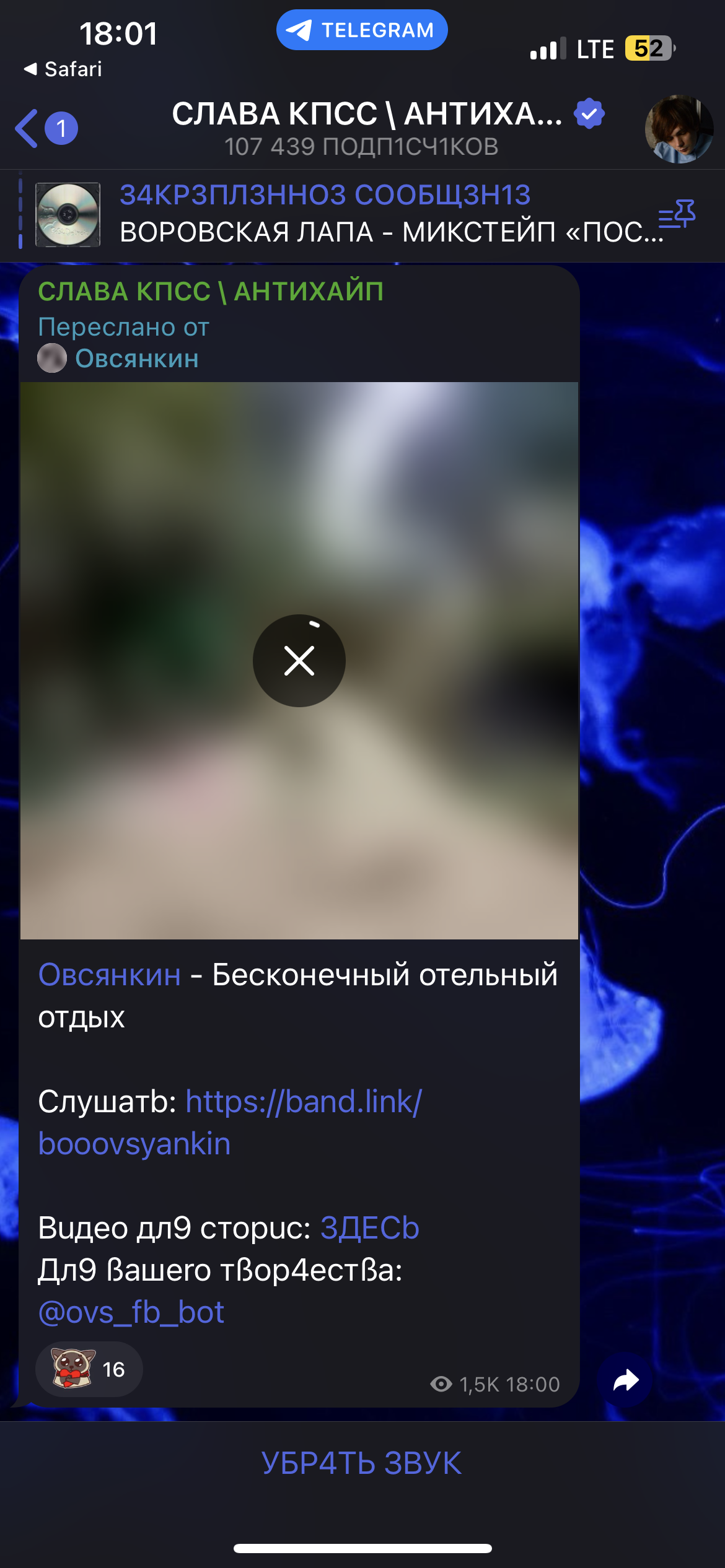This screenshot has height=1568, width=725.
Task: Add the cat reaction with 16 counts
Action: tap(89, 1369)
